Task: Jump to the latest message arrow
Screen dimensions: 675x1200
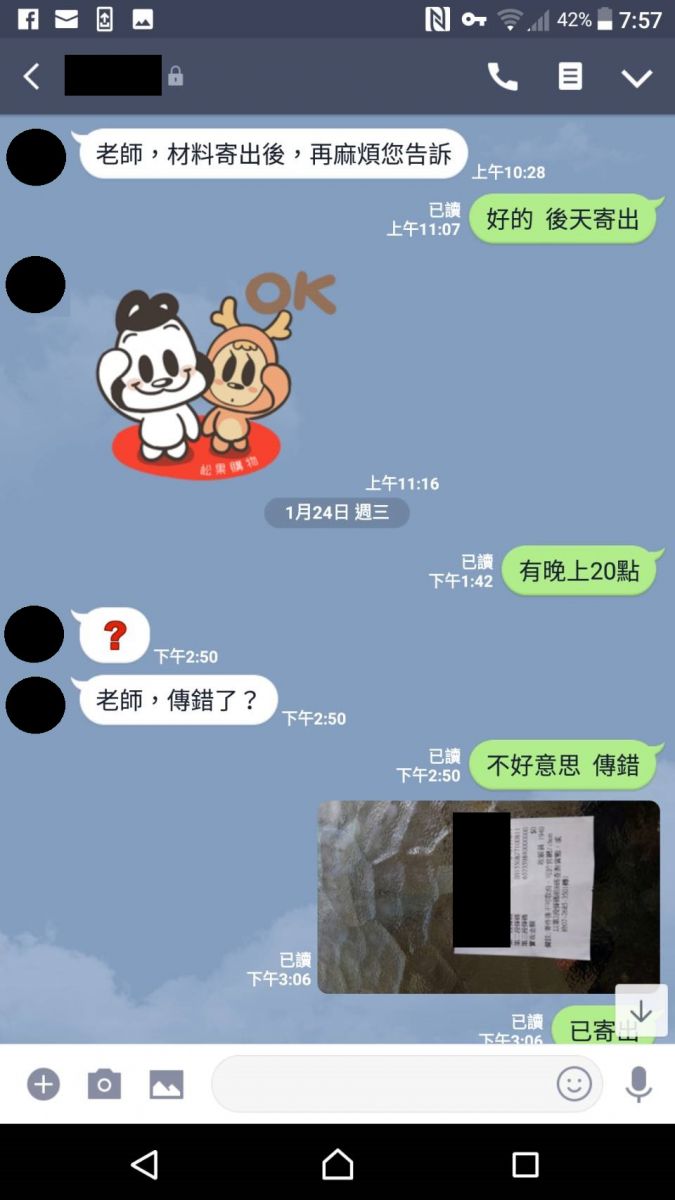Action: [x=641, y=1011]
